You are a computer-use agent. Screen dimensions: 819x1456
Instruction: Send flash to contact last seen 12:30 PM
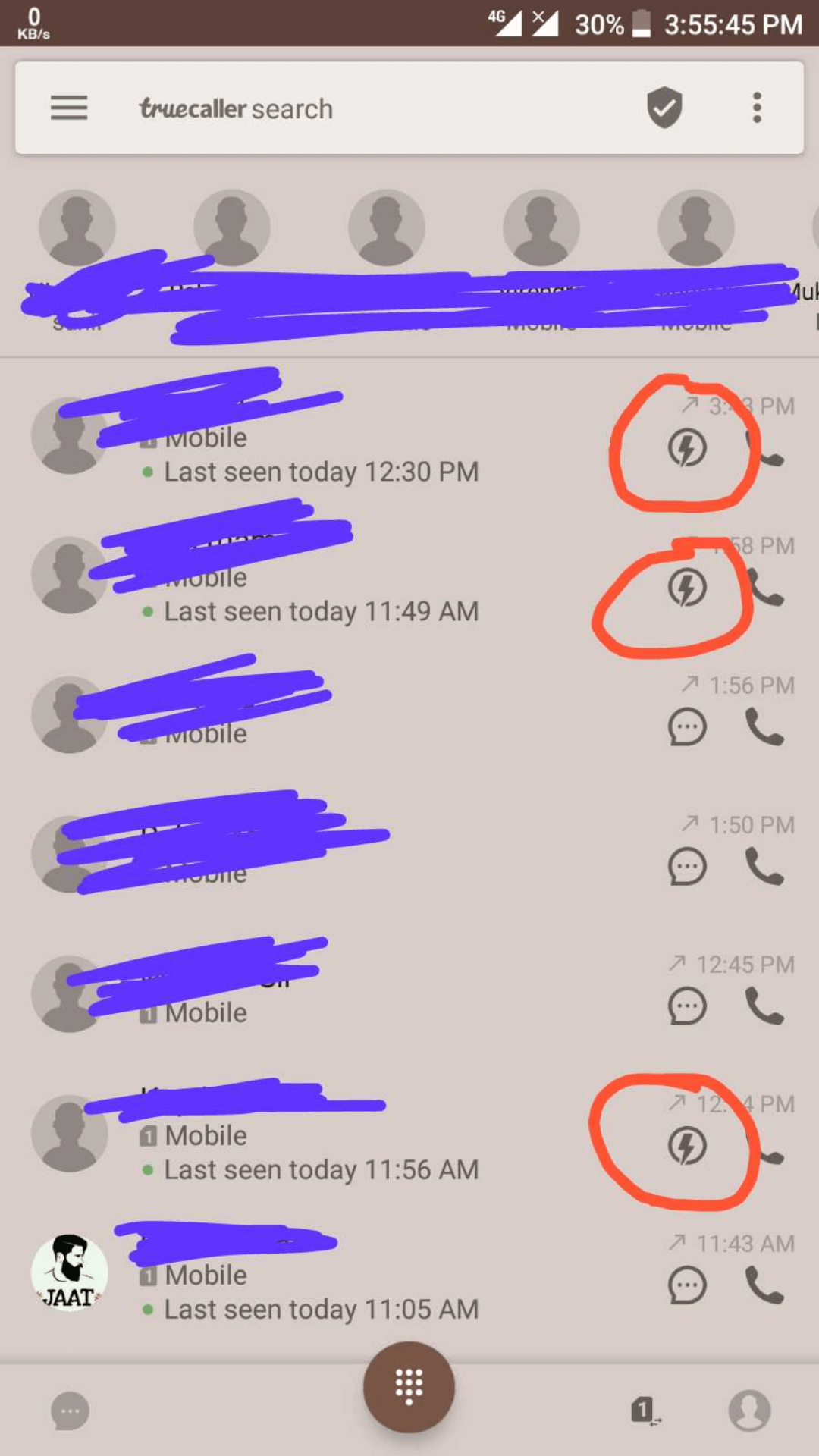point(687,447)
